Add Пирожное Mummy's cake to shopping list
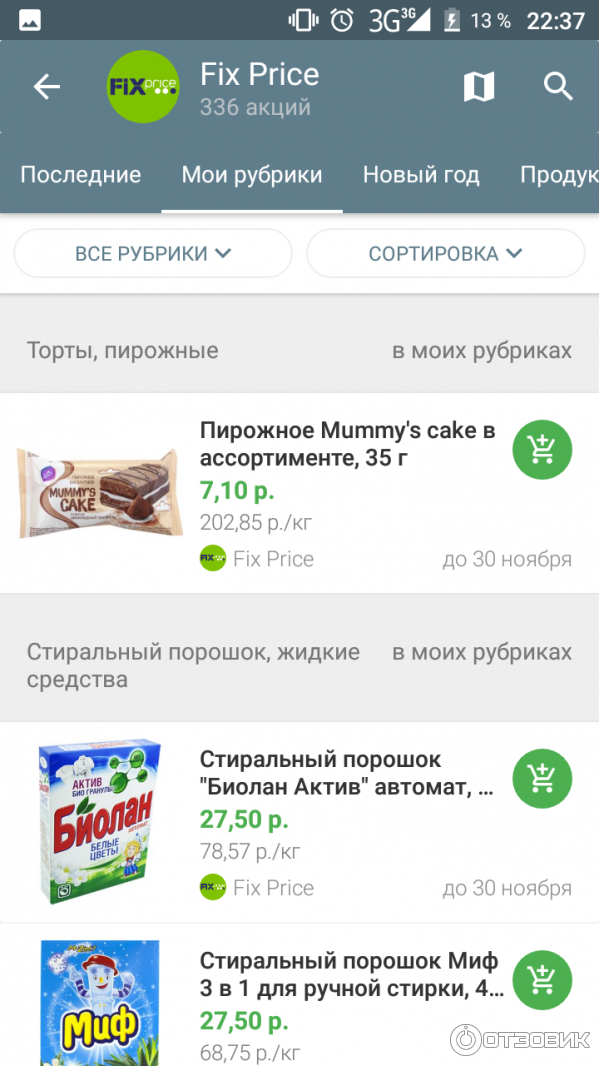The image size is (600, 1066). [542, 450]
